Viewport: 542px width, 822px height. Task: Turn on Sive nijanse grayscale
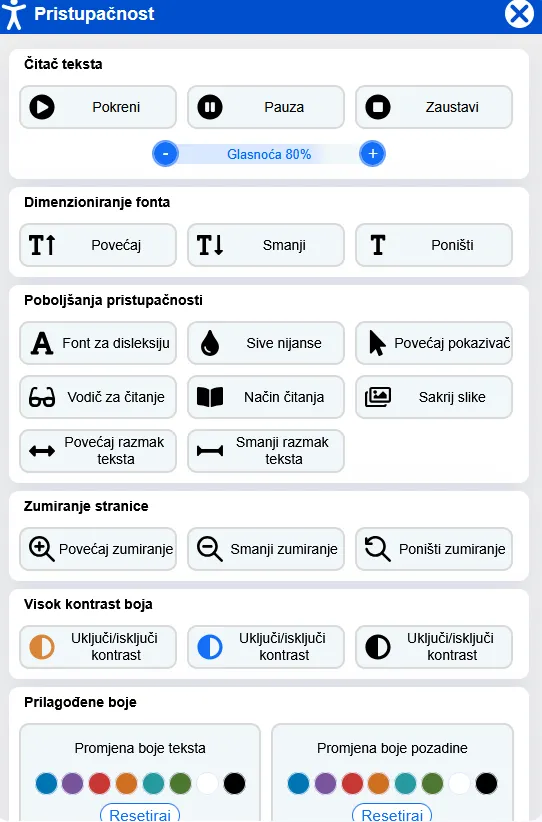(x=266, y=343)
